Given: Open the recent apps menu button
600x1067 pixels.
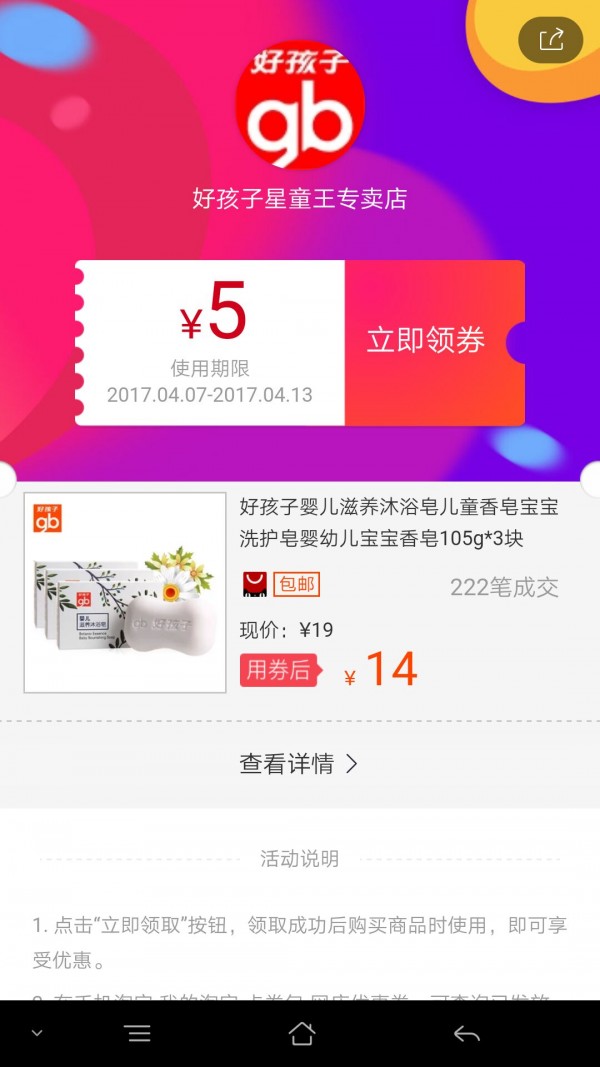Looking at the screenshot, I should (x=139, y=1034).
